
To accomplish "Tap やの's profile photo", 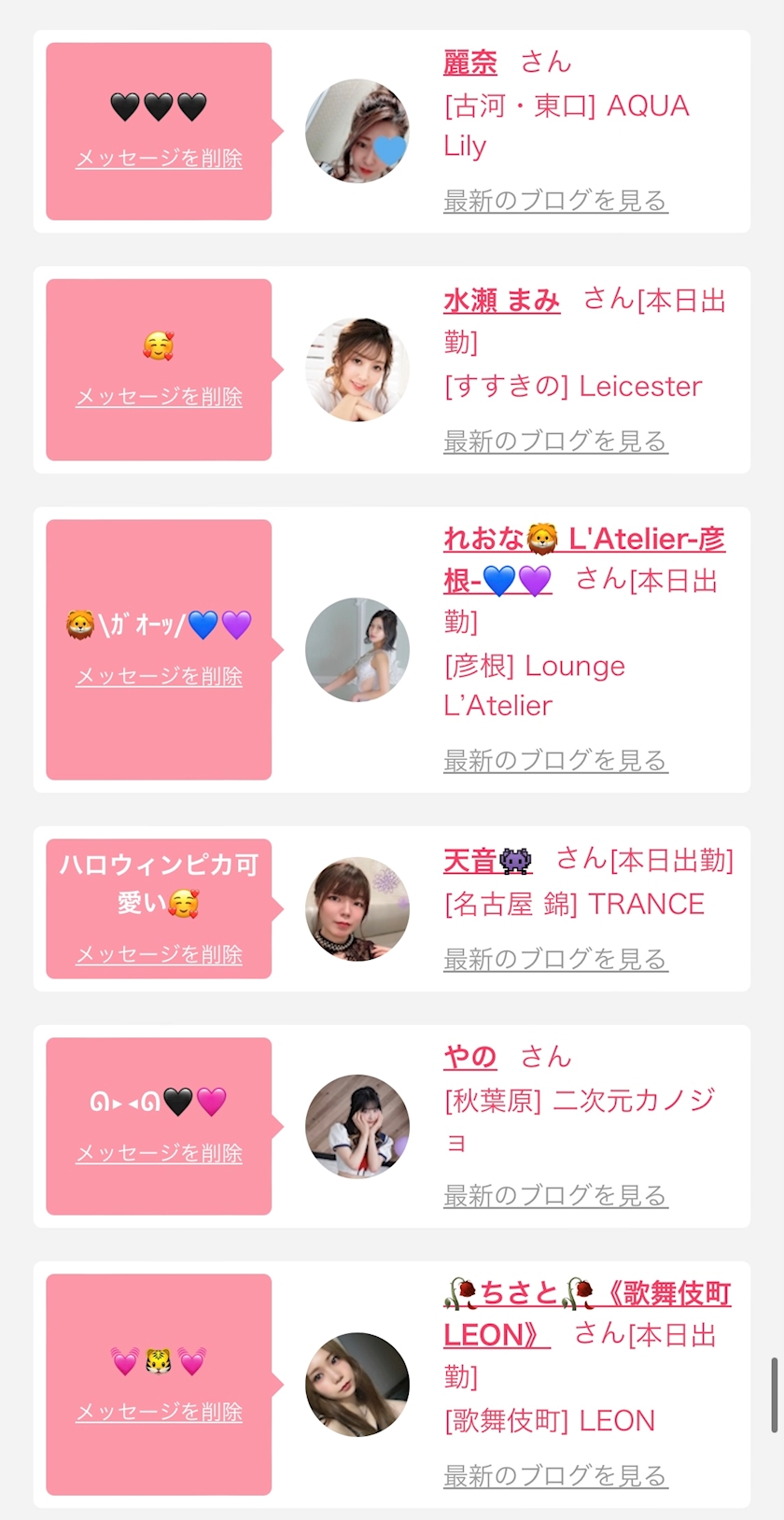I will pyautogui.click(x=357, y=1126).
